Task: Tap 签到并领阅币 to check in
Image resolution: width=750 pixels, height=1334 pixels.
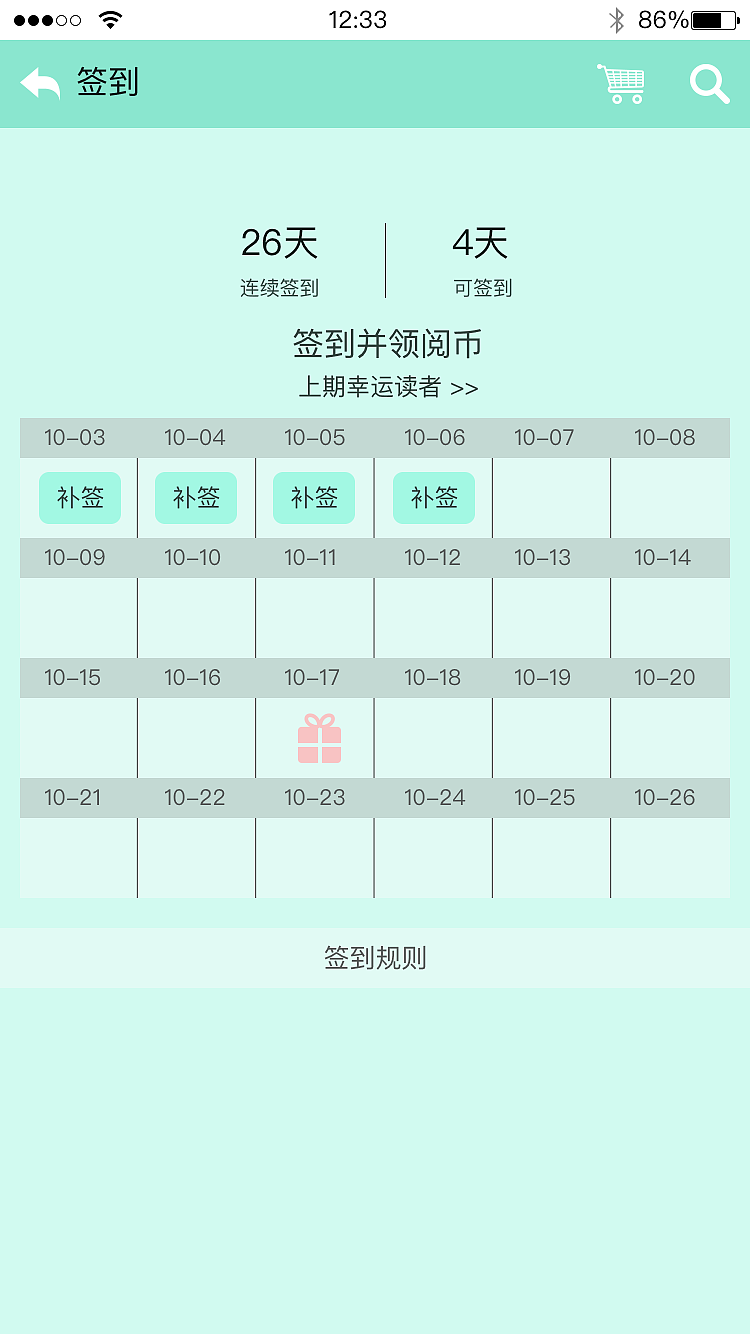Action: (388, 343)
